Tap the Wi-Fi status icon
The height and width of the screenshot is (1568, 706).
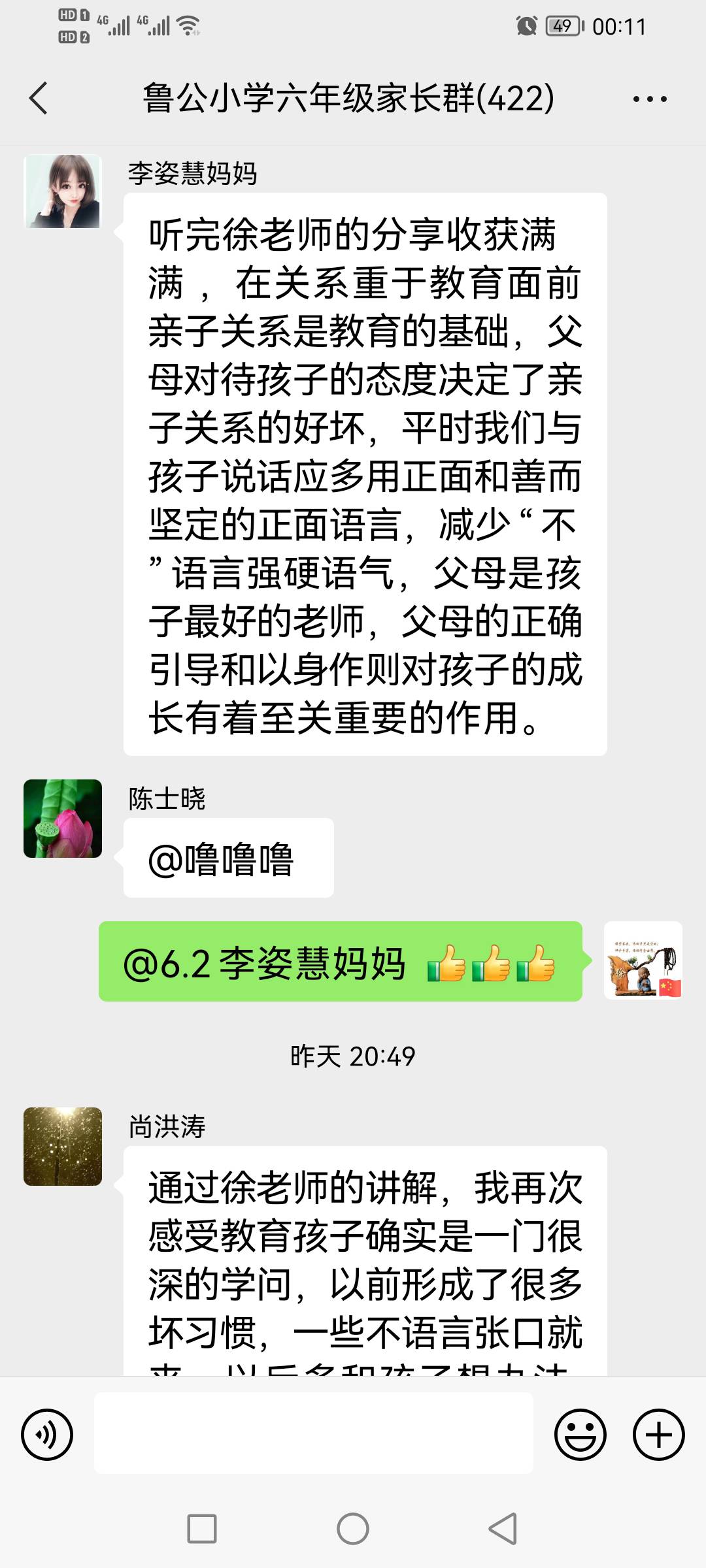pyautogui.click(x=187, y=25)
